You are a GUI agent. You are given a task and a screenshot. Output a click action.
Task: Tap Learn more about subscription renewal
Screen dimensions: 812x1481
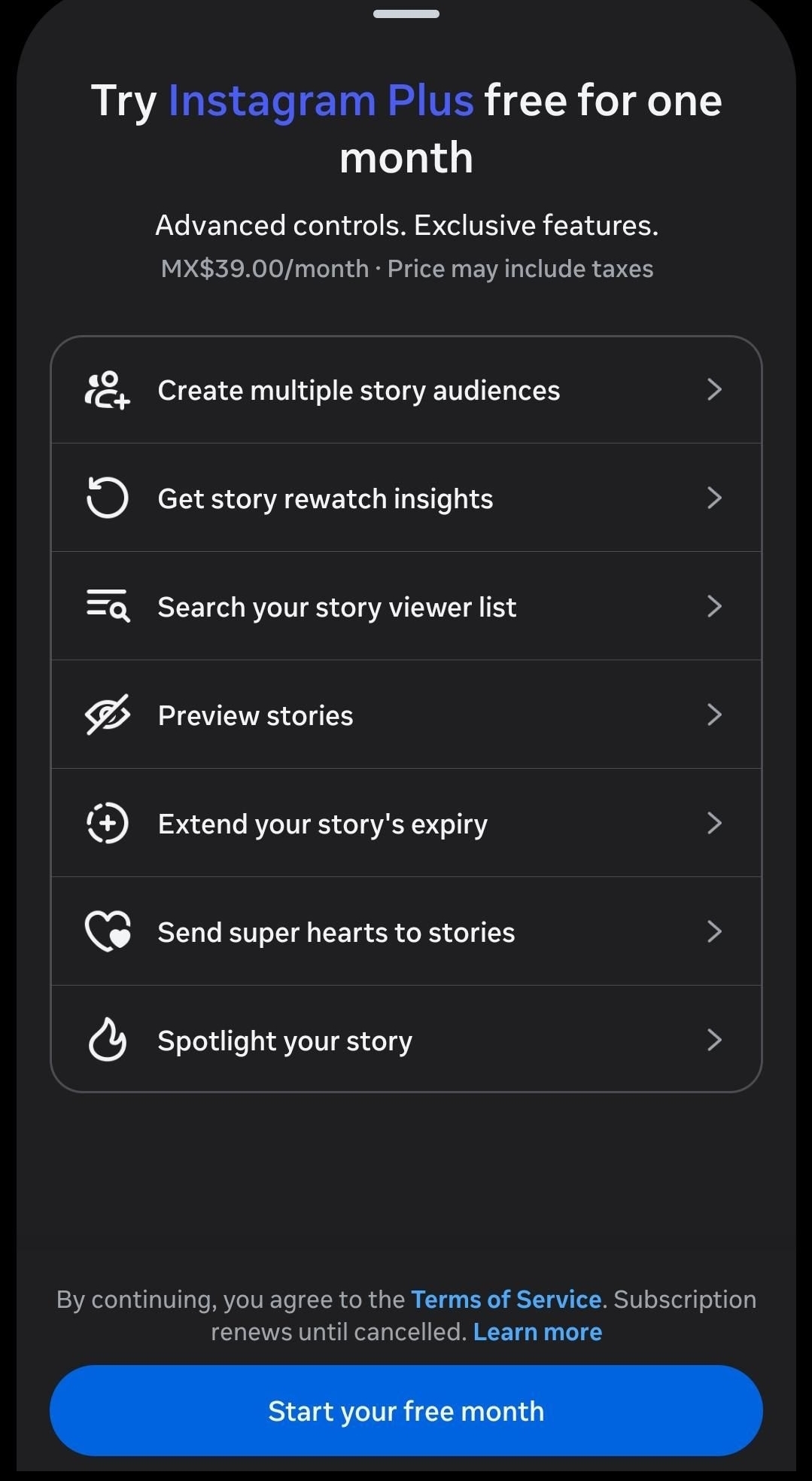pyautogui.click(x=537, y=1332)
